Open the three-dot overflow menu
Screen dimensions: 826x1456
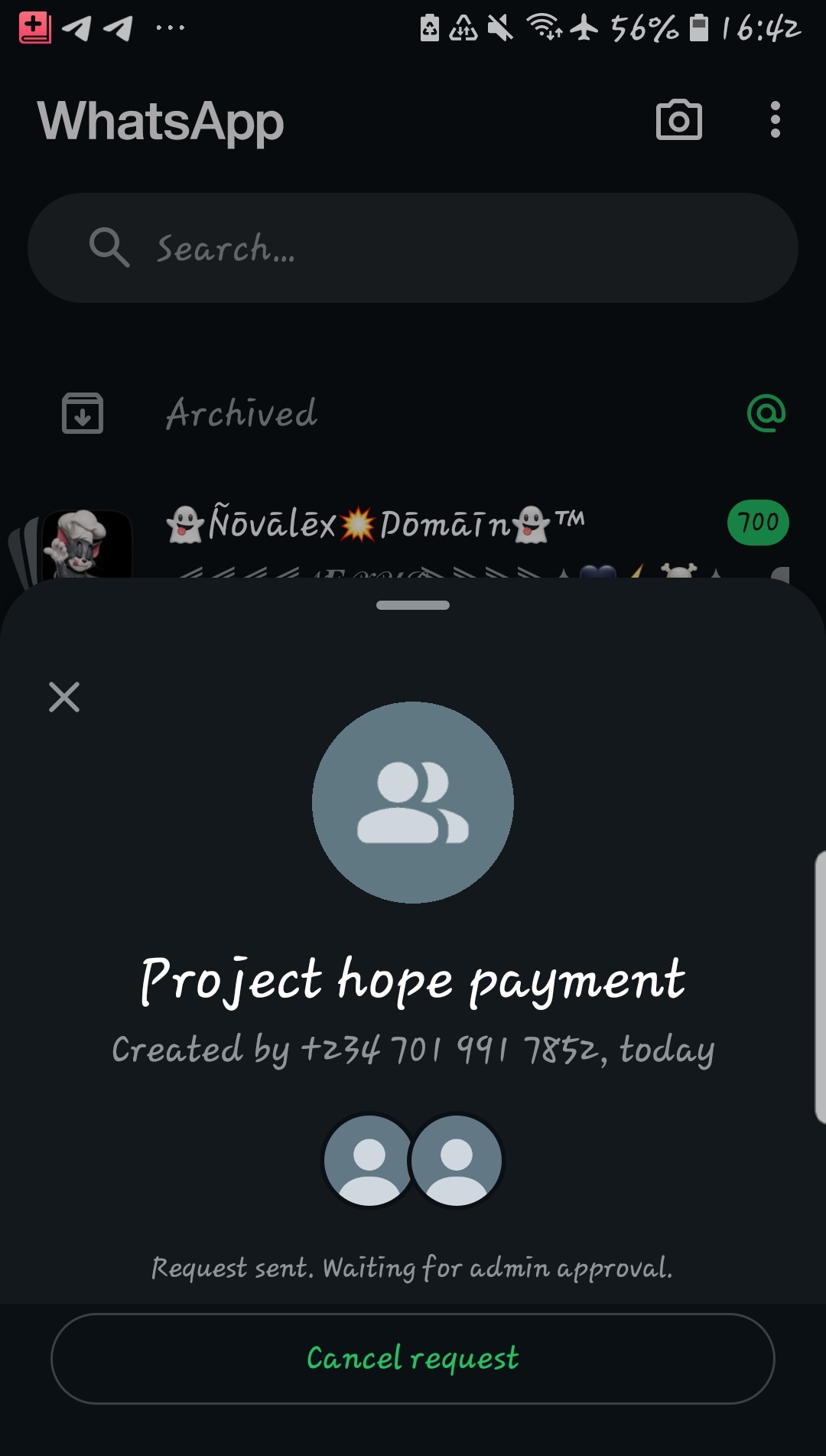[x=775, y=120]
